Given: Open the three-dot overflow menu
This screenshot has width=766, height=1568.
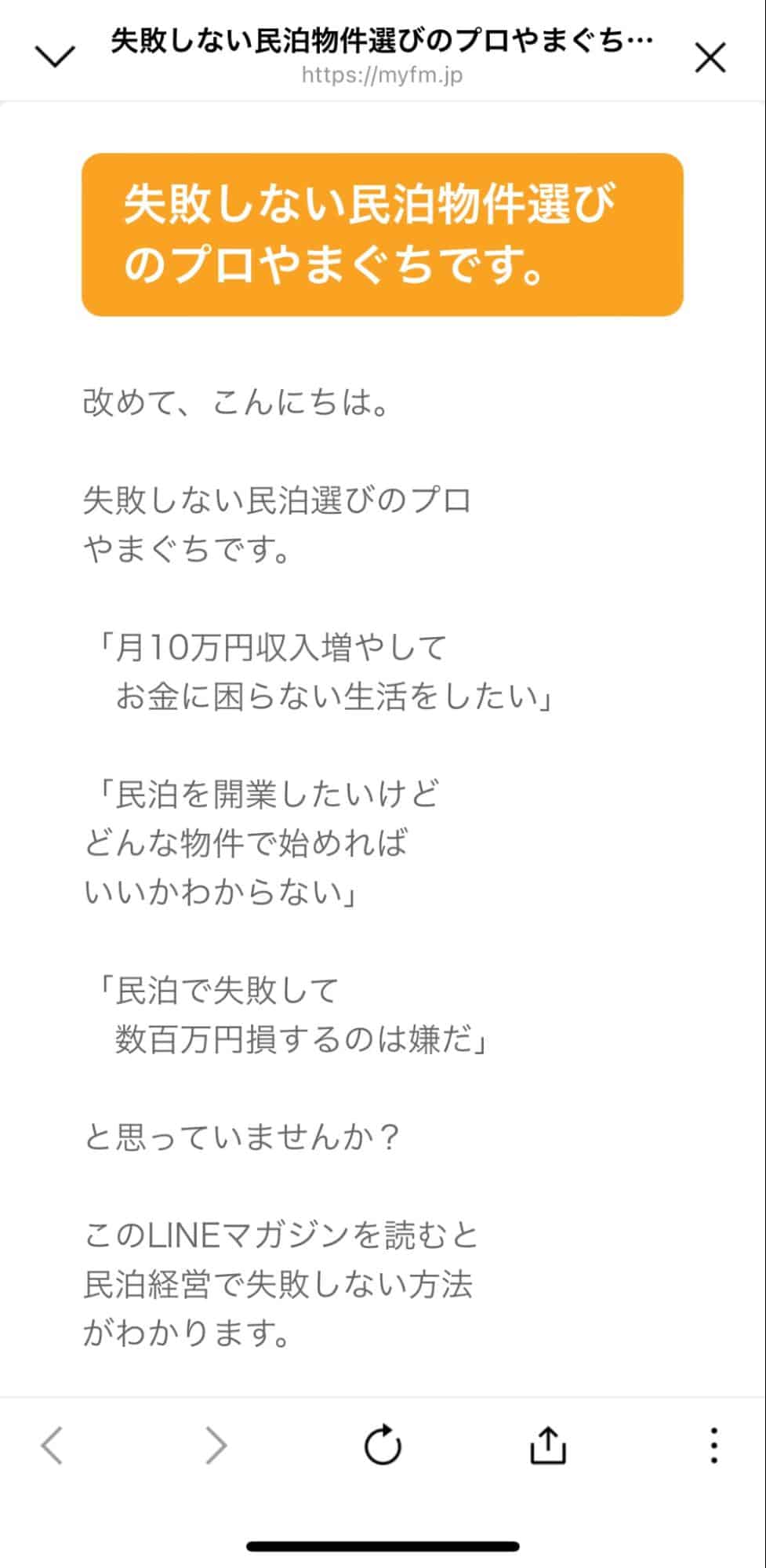Looking at the screenshot, I should [x=713, y=1445].
